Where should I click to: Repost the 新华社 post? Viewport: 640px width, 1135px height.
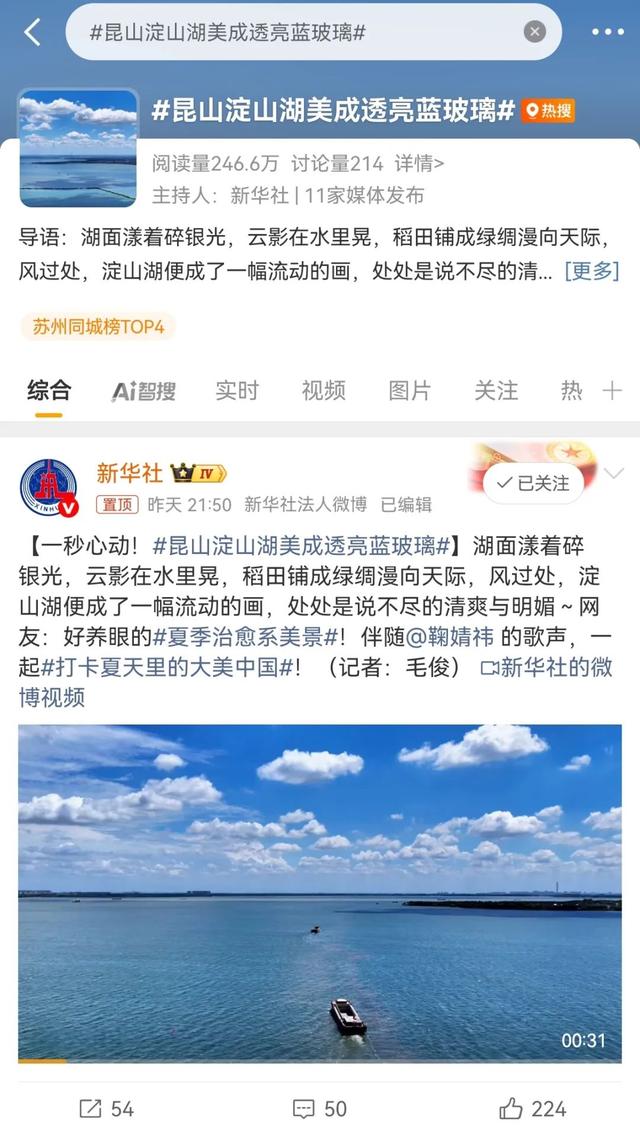[106, 1108]
